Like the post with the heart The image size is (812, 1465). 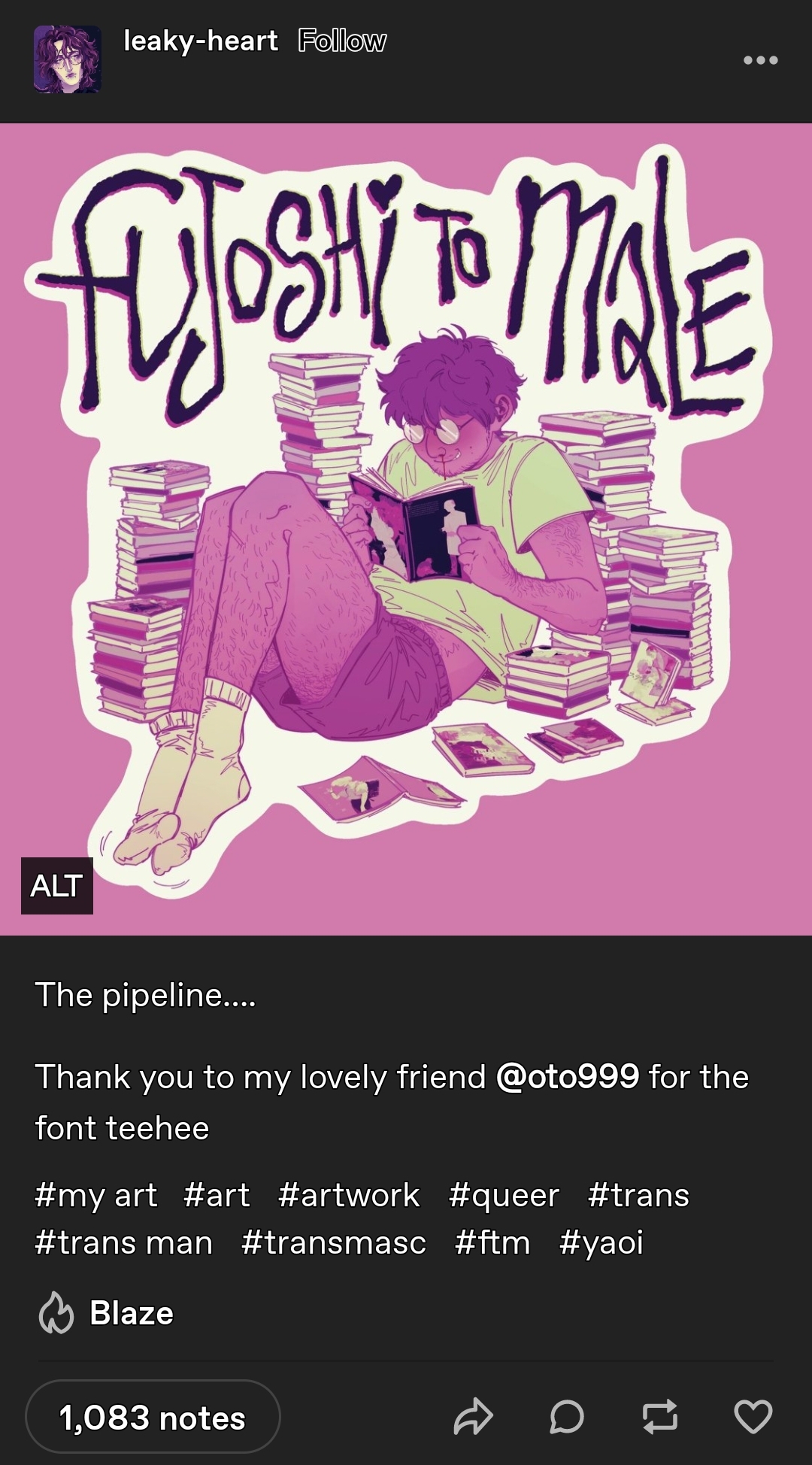click(x=753, y=1417)
